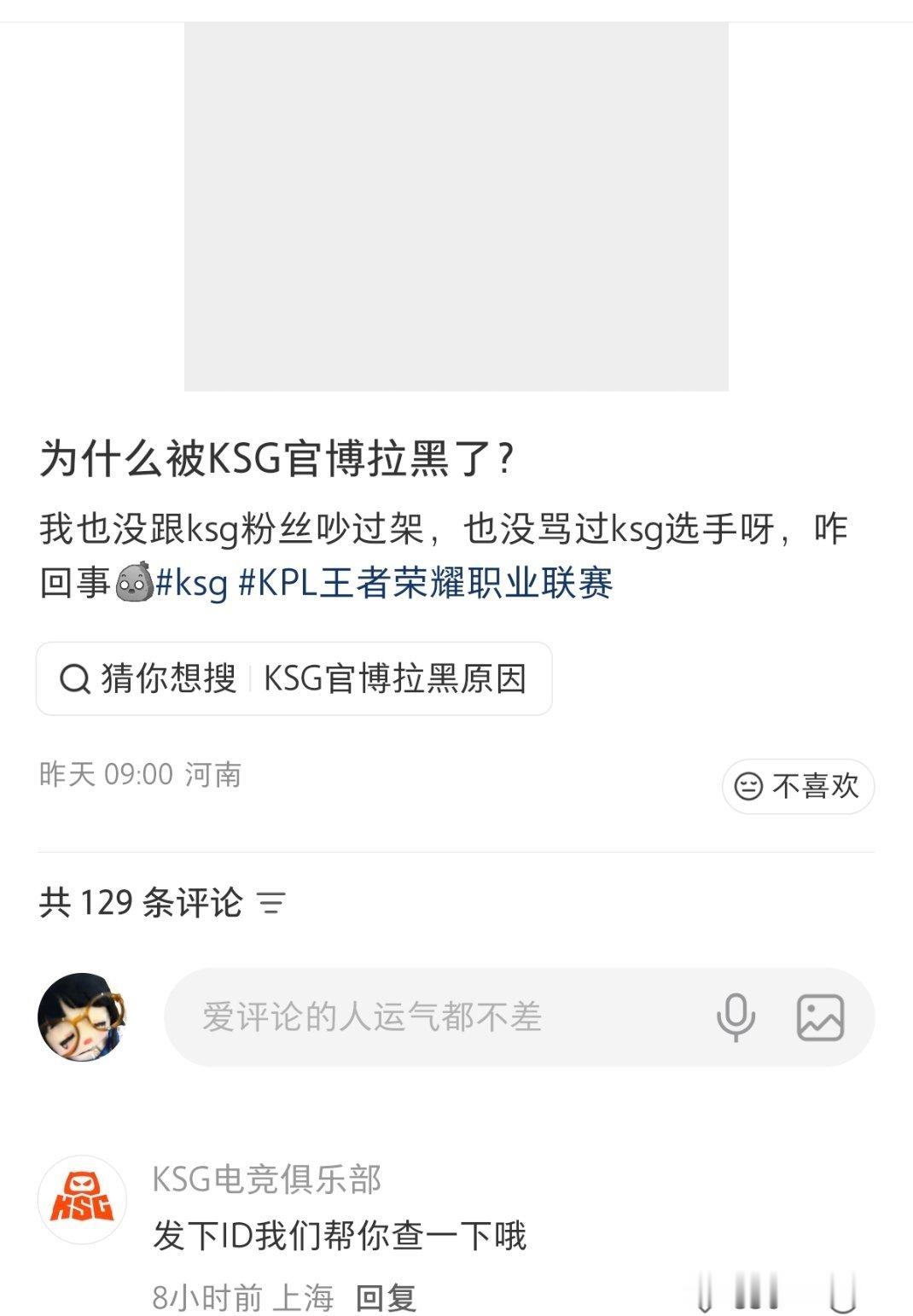Tap the magnifier icon in the 猜你想搜 bar

point(77,678)
